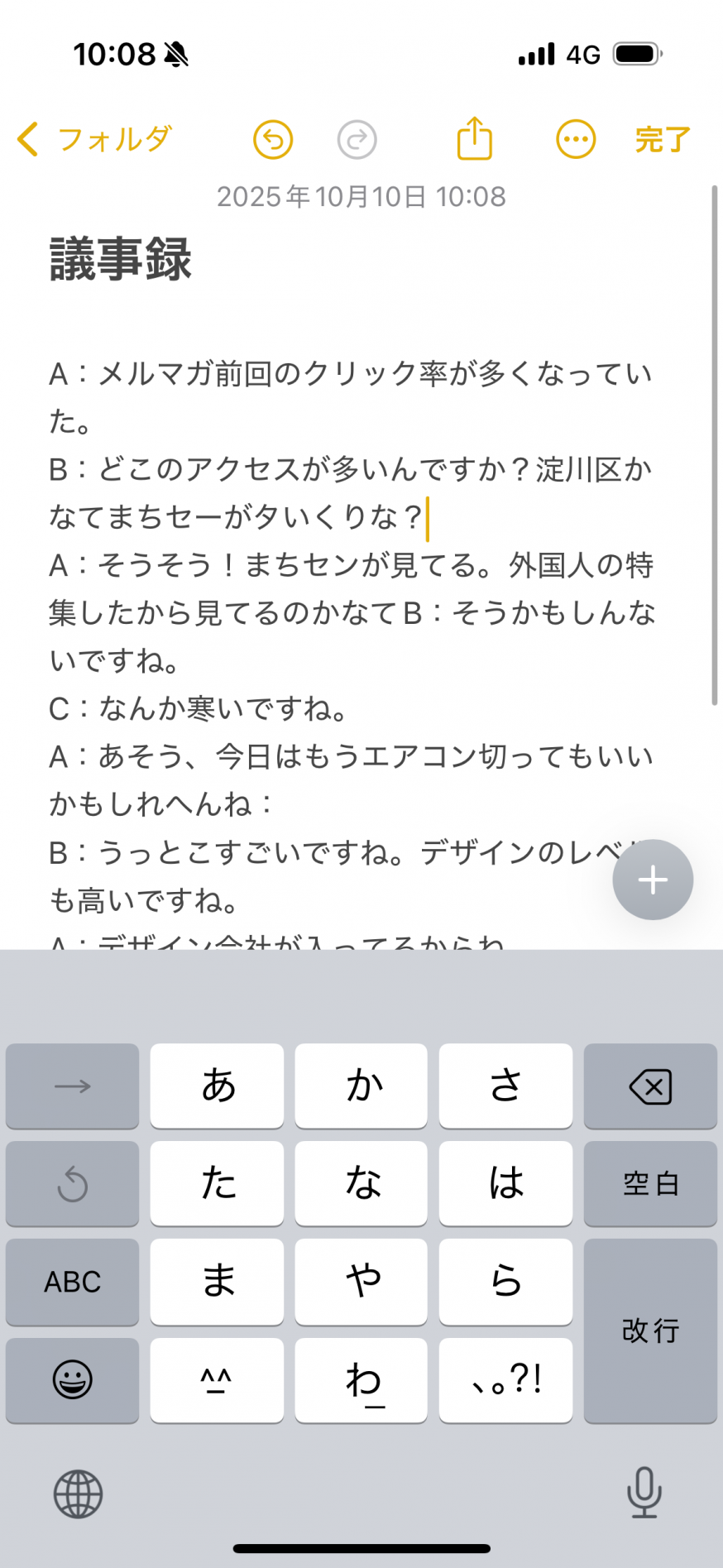The image size is (723, 1568).
Task: Insert a line break with 改行
Action: [650, 1331]
